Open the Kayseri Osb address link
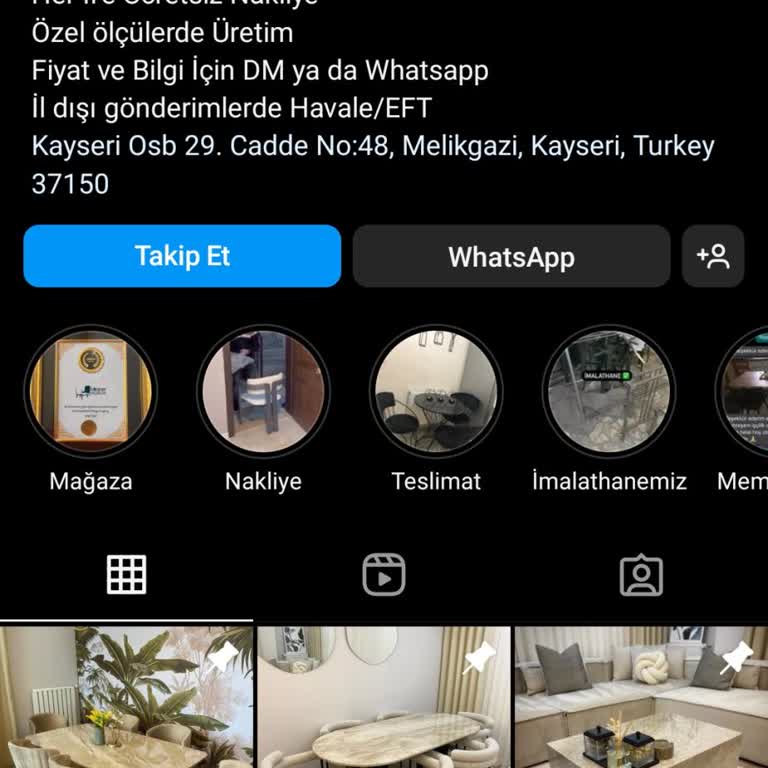Viewport: 768px width, 768px height. tap(373, 146)
